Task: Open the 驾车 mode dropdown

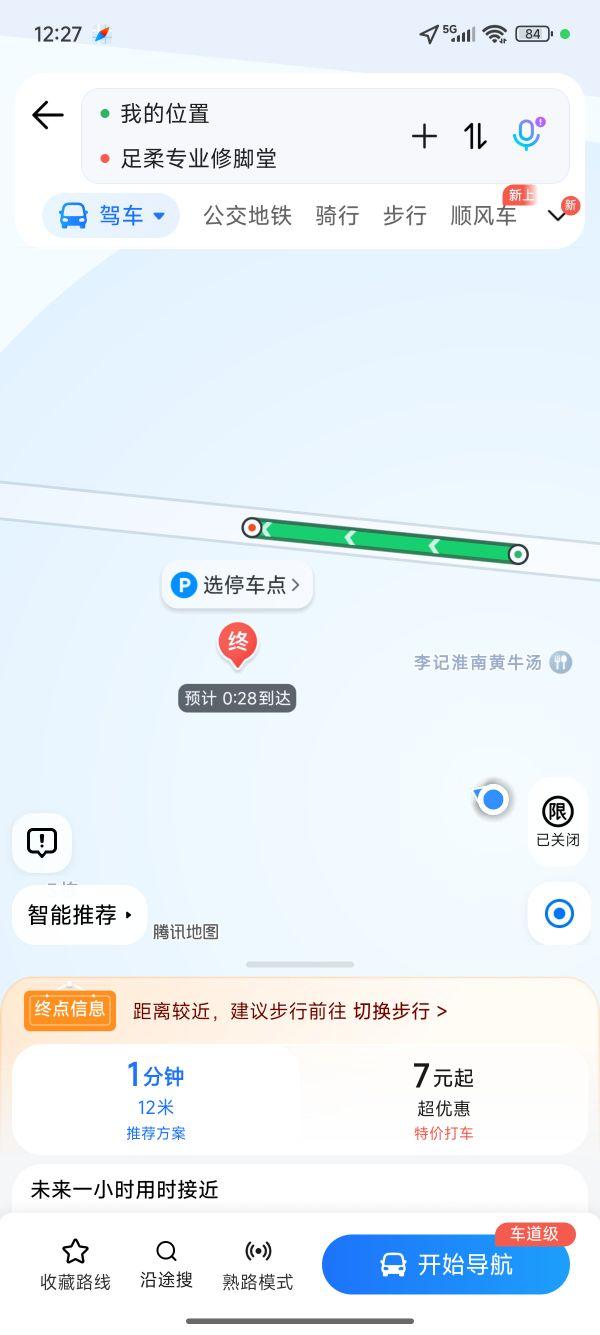Action: [111, 215]
